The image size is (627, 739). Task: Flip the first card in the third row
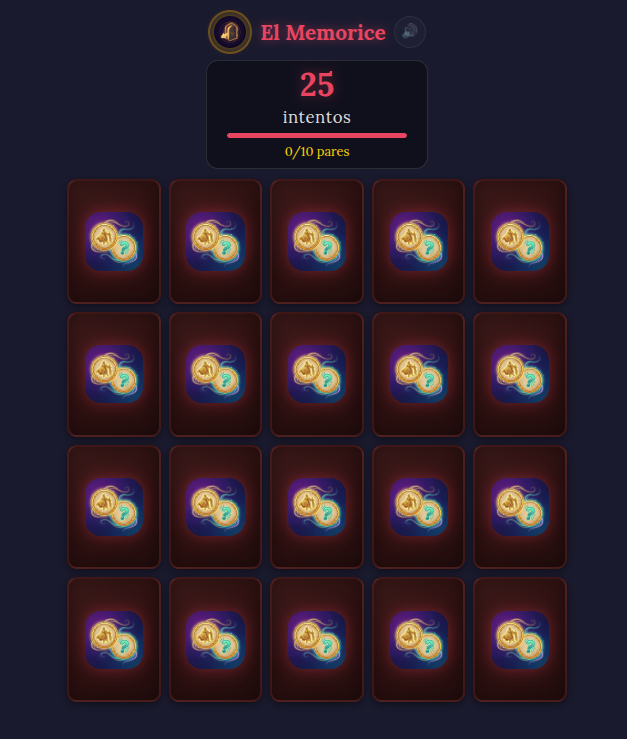click(114, 507)
